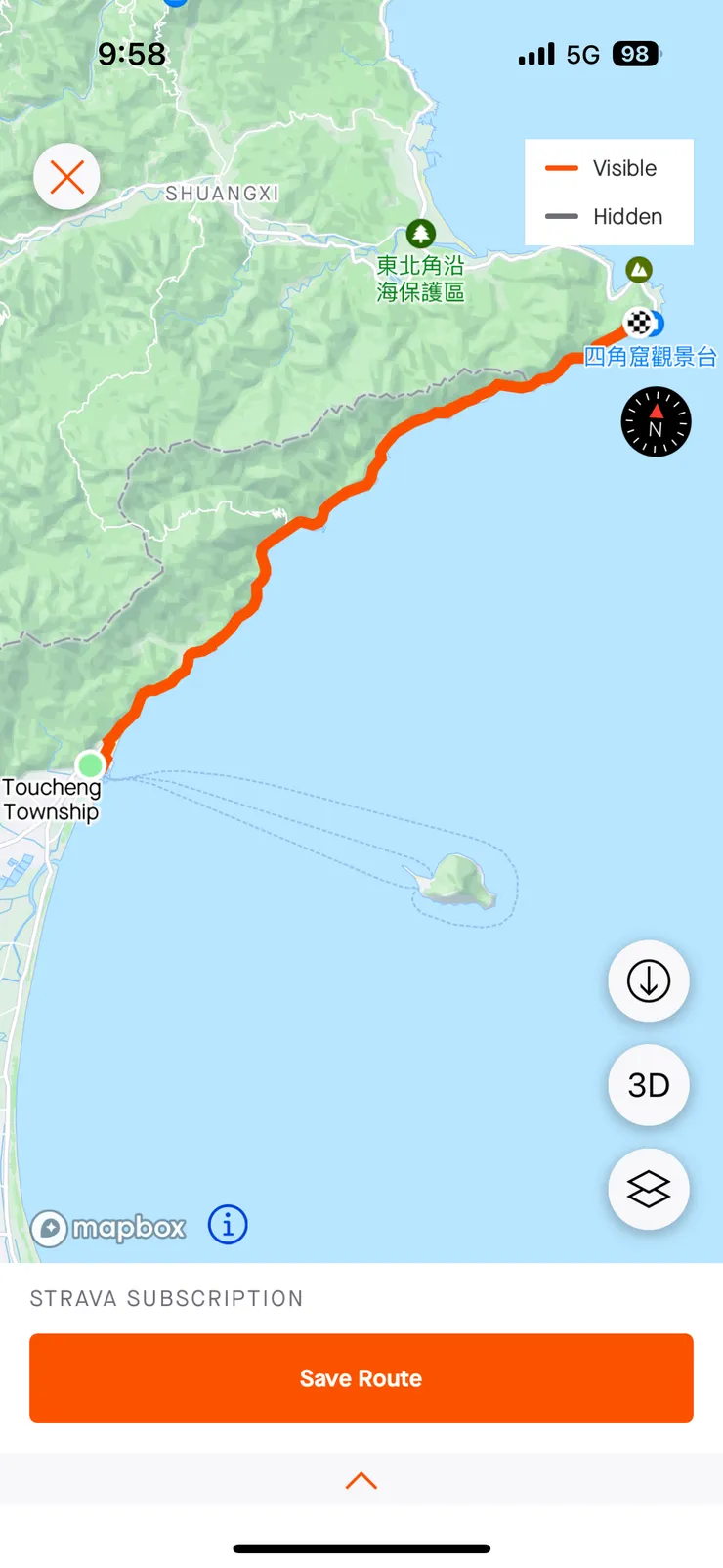Switch the map to 3D view
The image size is (723, 1568).
coord(648,1085)
